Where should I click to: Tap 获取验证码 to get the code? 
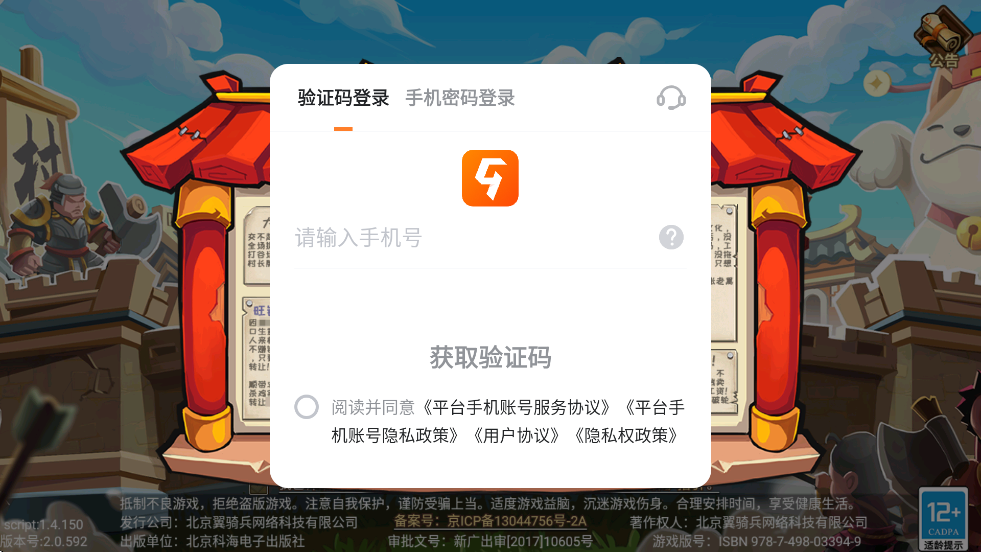tap(490, 357)
